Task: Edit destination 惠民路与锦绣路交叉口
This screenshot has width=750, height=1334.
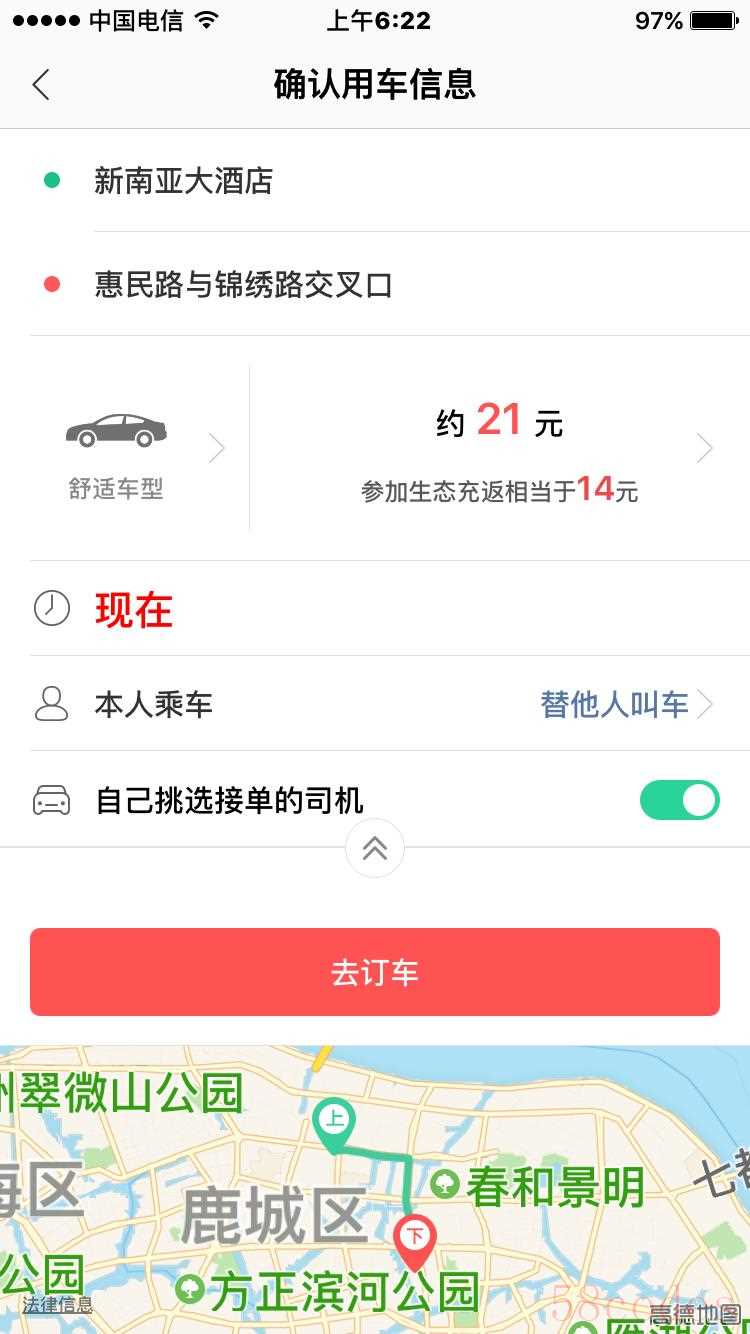Action: (390, 285)
